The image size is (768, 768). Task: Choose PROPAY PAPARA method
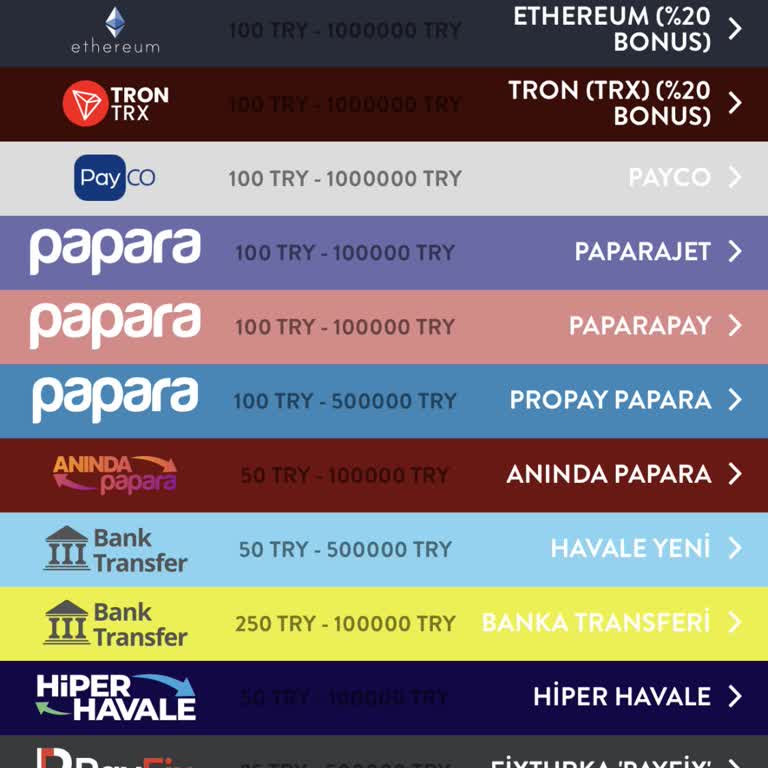(384, 400)
